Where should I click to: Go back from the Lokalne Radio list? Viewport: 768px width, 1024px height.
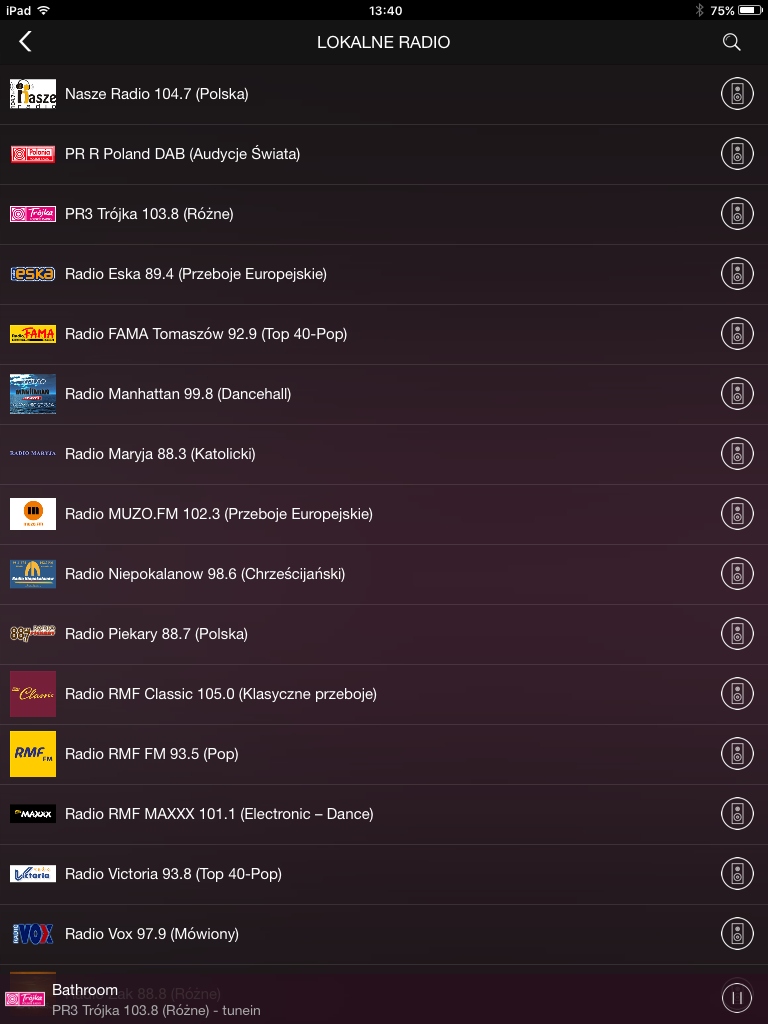pyautogui.click(x=25, y=41)
